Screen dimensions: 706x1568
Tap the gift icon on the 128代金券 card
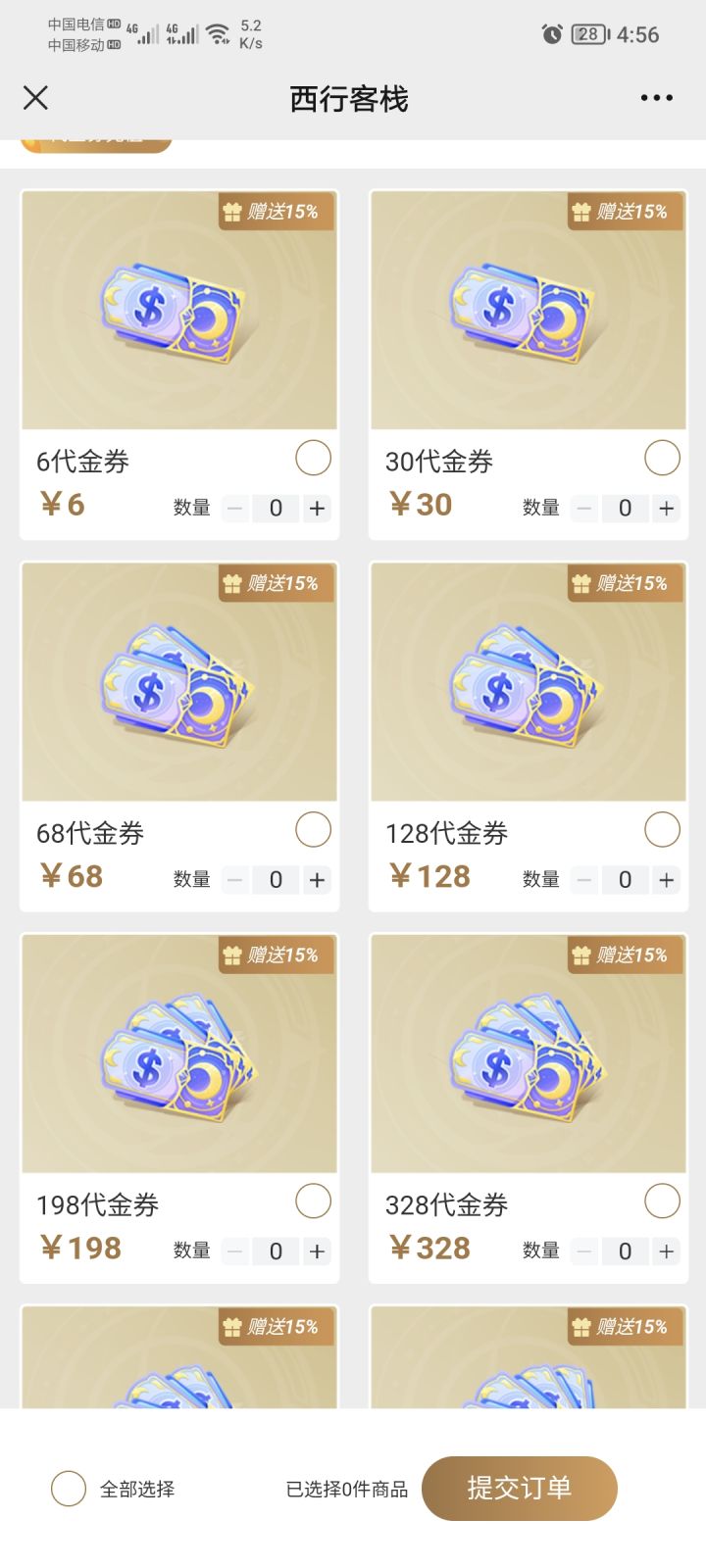click(580, 583)
